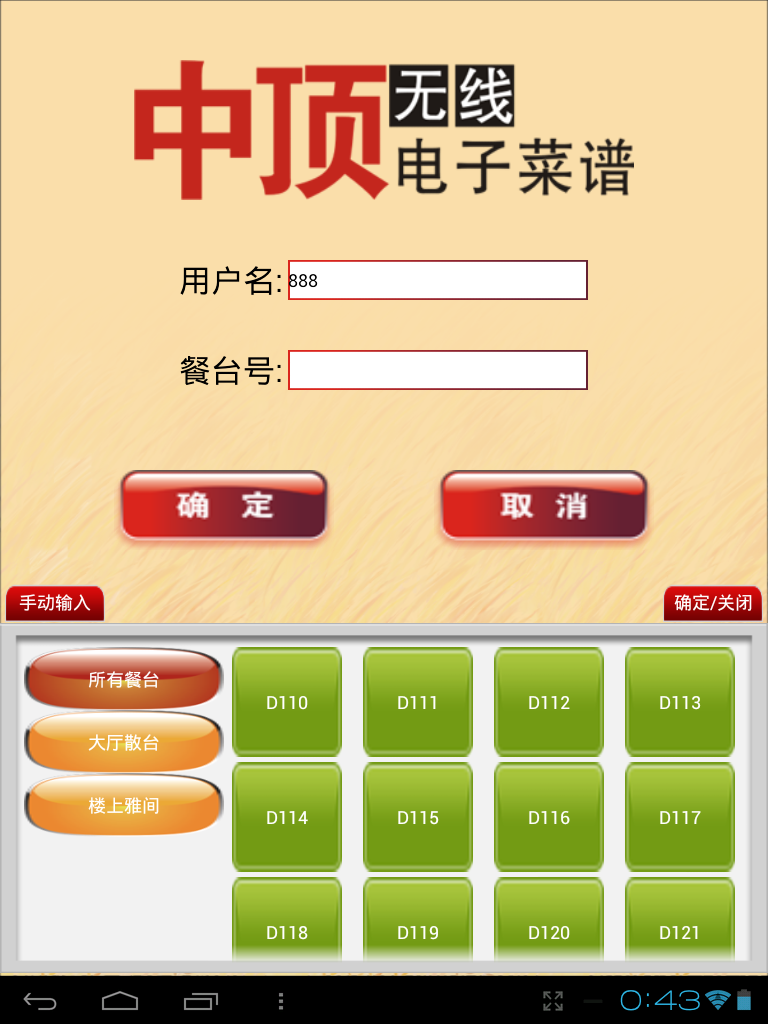The image size is (768, 1024).
Task: Open the system overflow menu dots
Action: 281,1000
